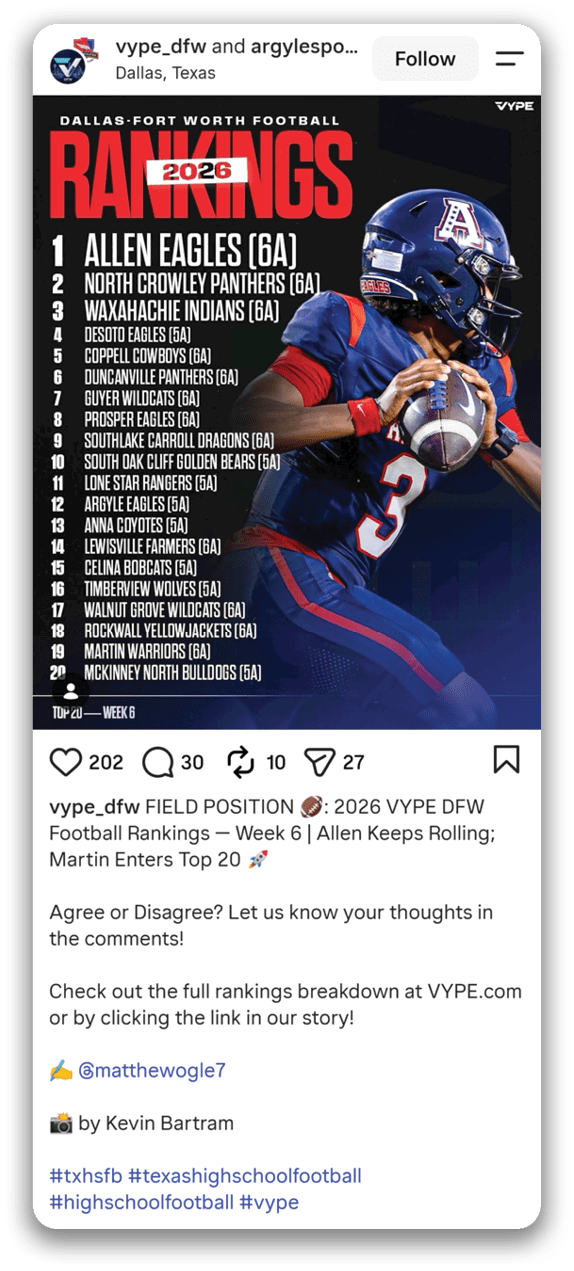Open the Dallas, Texas location
The image size is (574, 1271).
click(165, 73)
